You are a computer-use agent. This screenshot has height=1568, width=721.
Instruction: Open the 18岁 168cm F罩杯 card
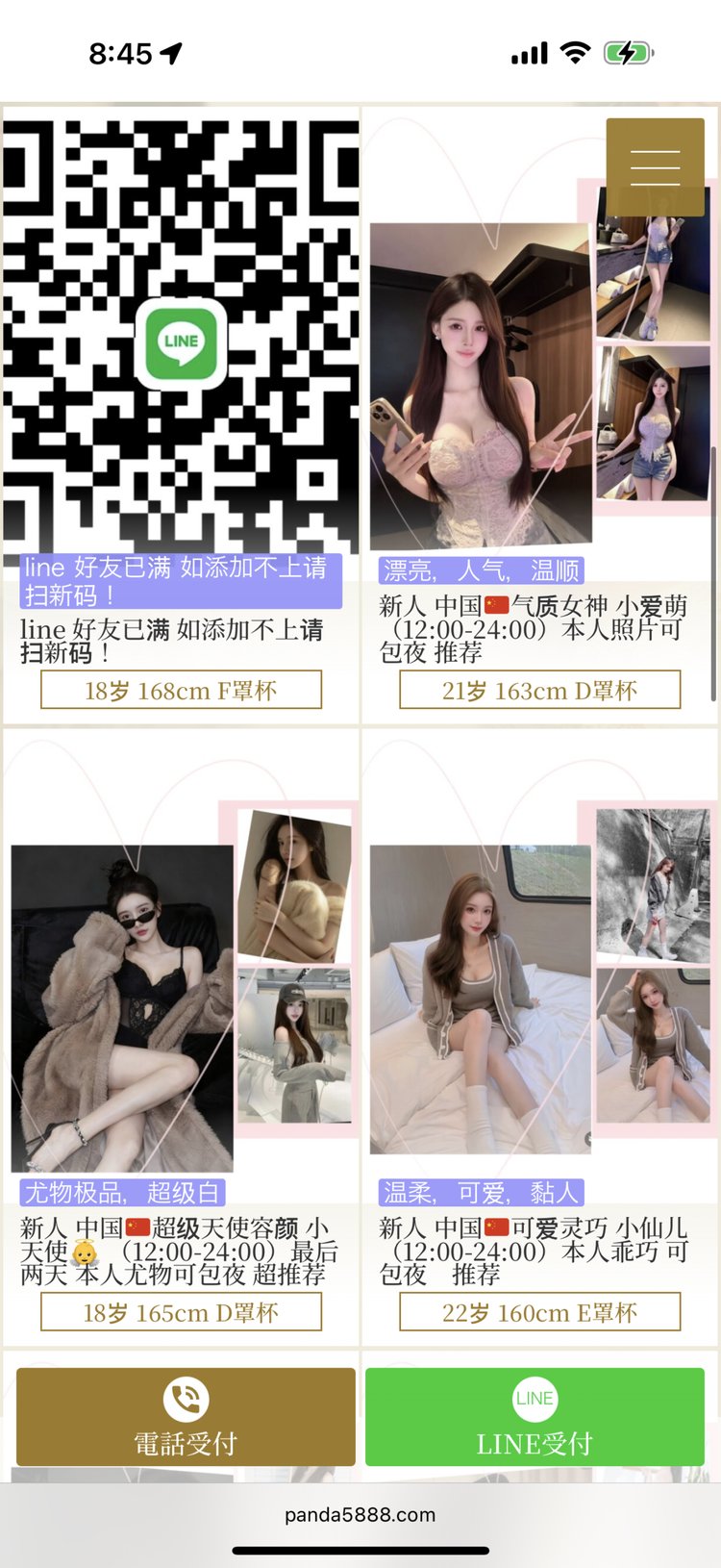pyautogui.click(x=181, y=691)
